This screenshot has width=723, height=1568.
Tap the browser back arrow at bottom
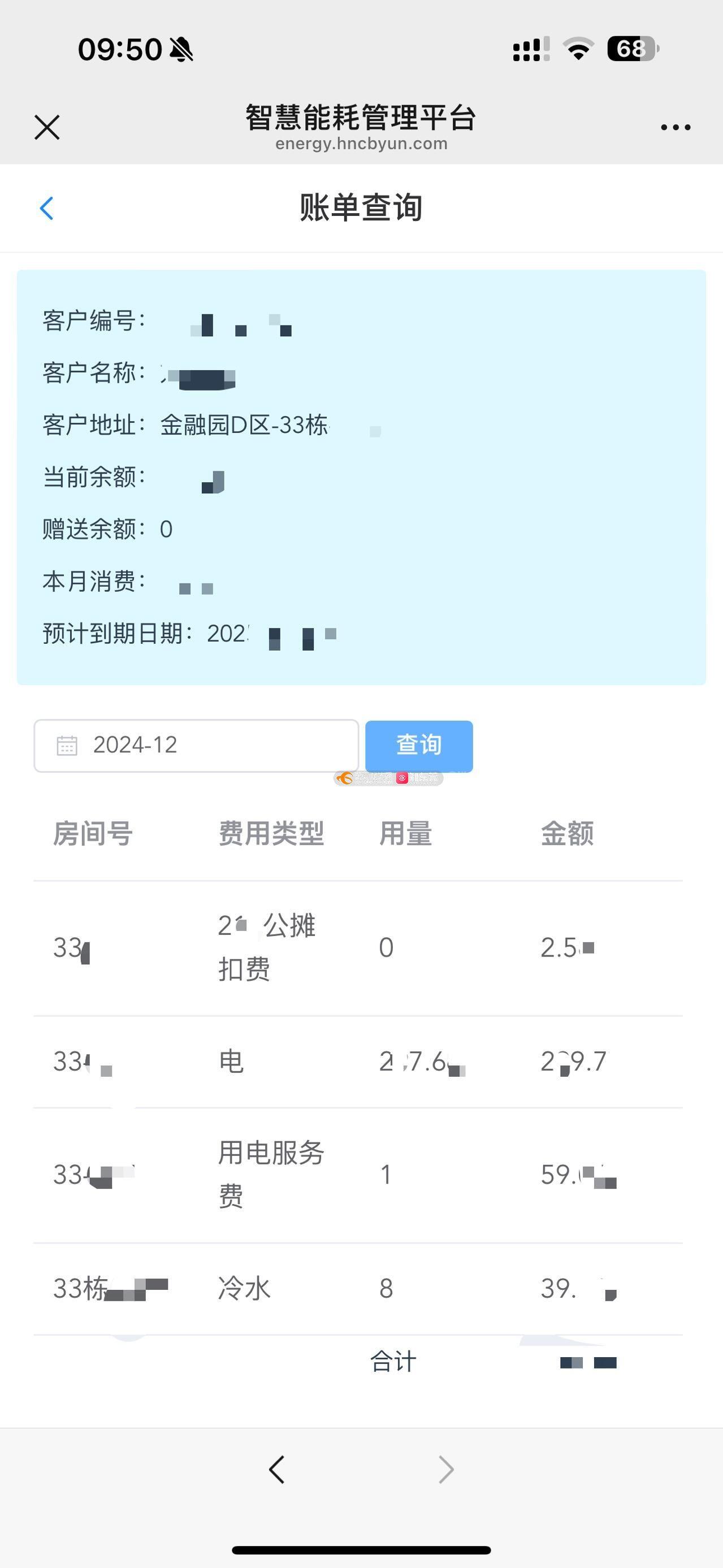click(277, 1470)
